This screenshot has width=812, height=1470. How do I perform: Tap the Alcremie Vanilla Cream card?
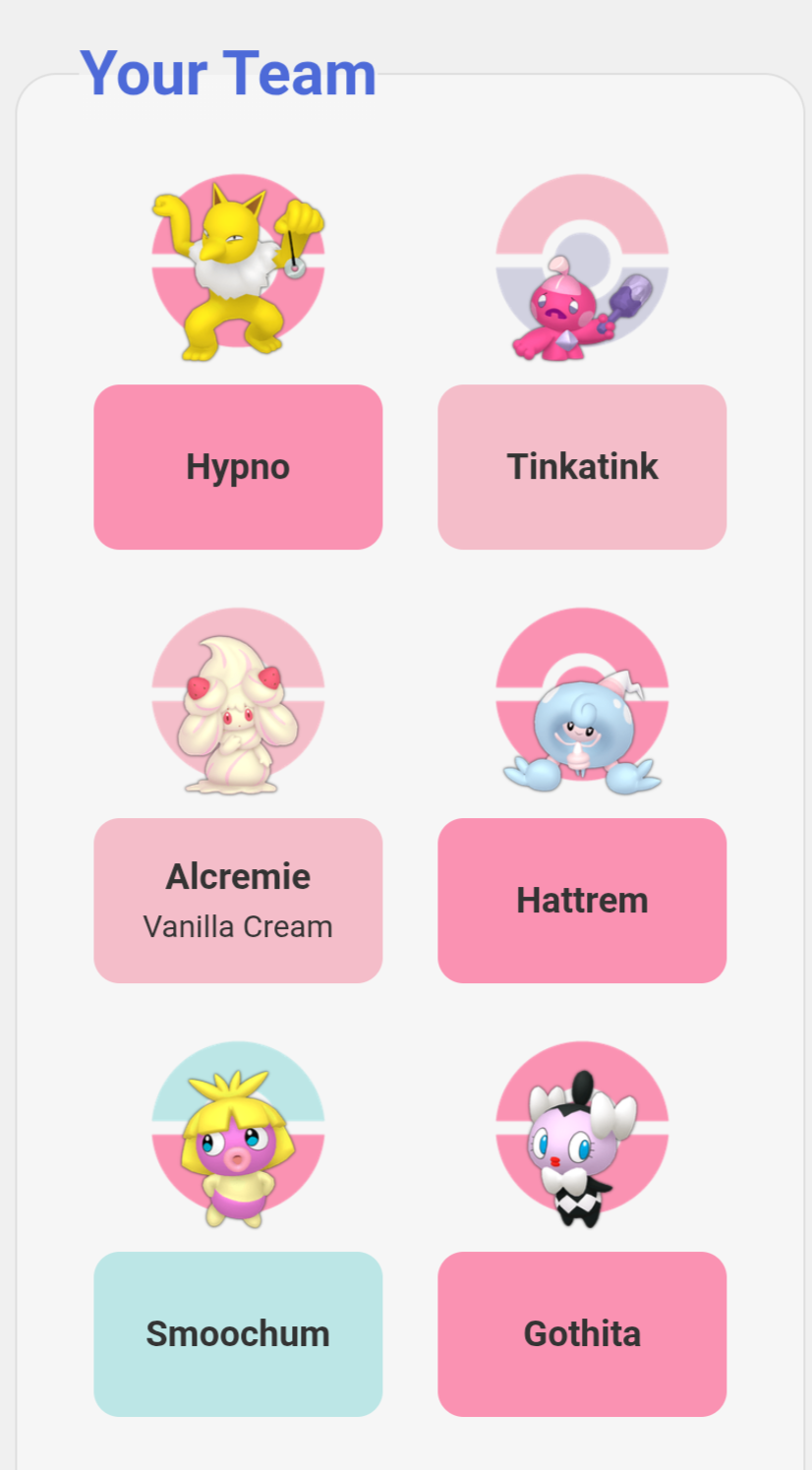238,901
